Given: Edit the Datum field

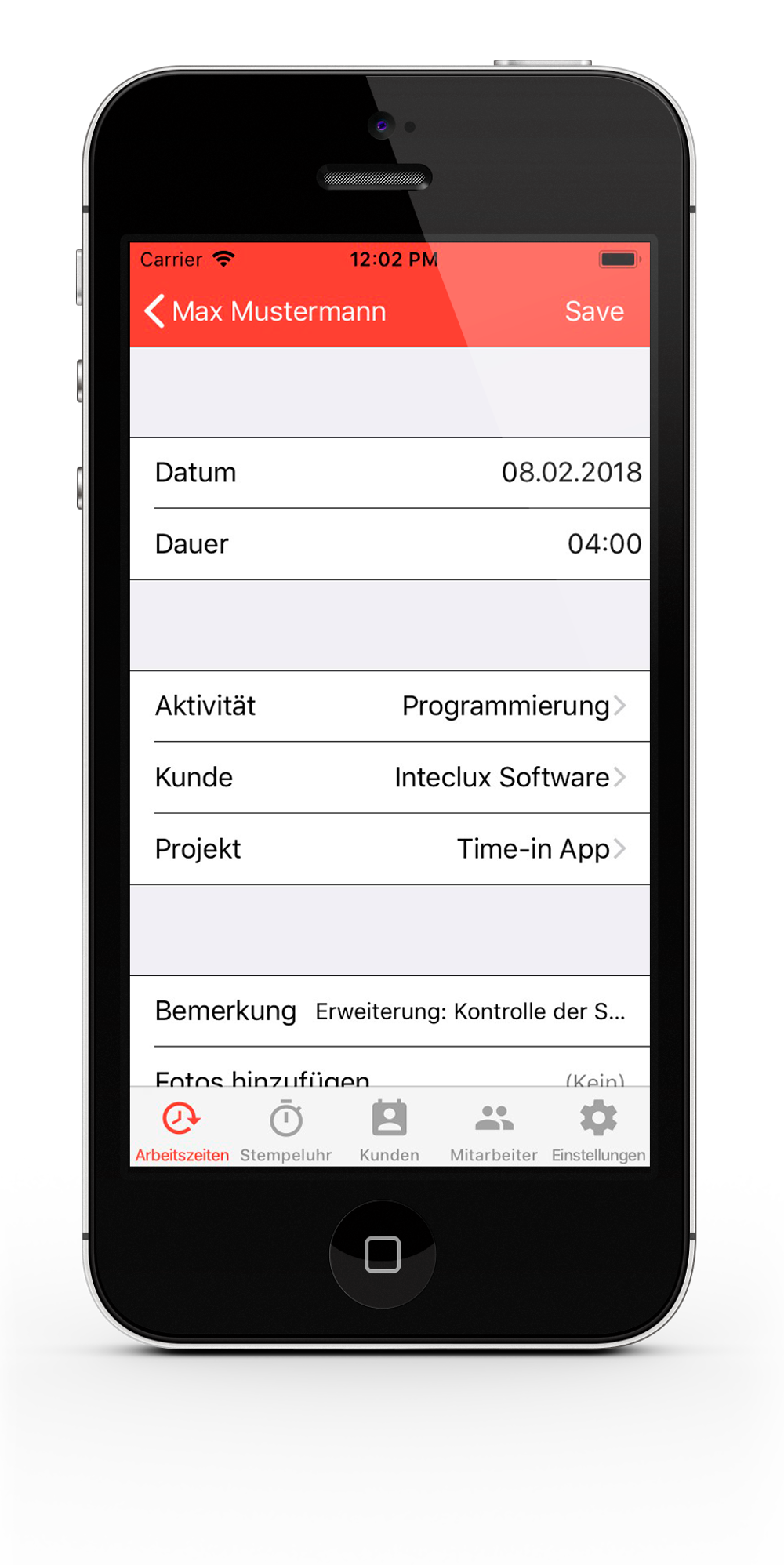Looking at the screenshot, I should coord(390,473).
